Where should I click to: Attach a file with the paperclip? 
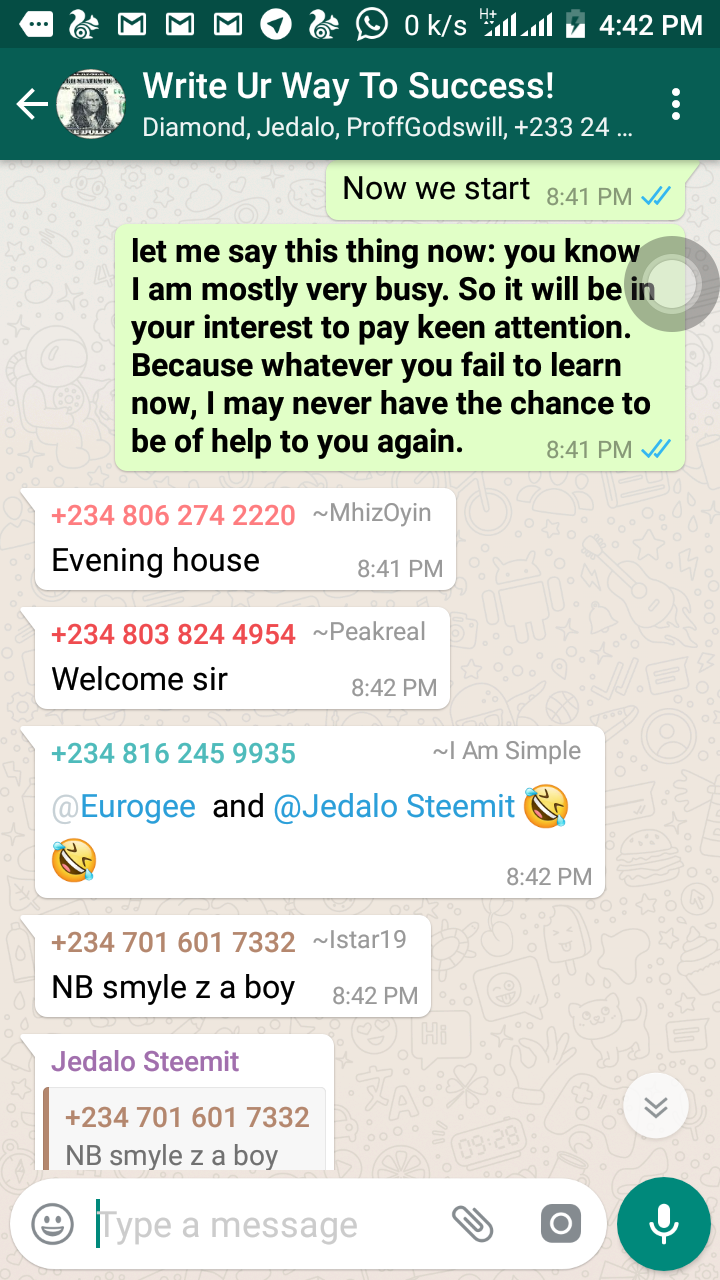click(472, 1223)
